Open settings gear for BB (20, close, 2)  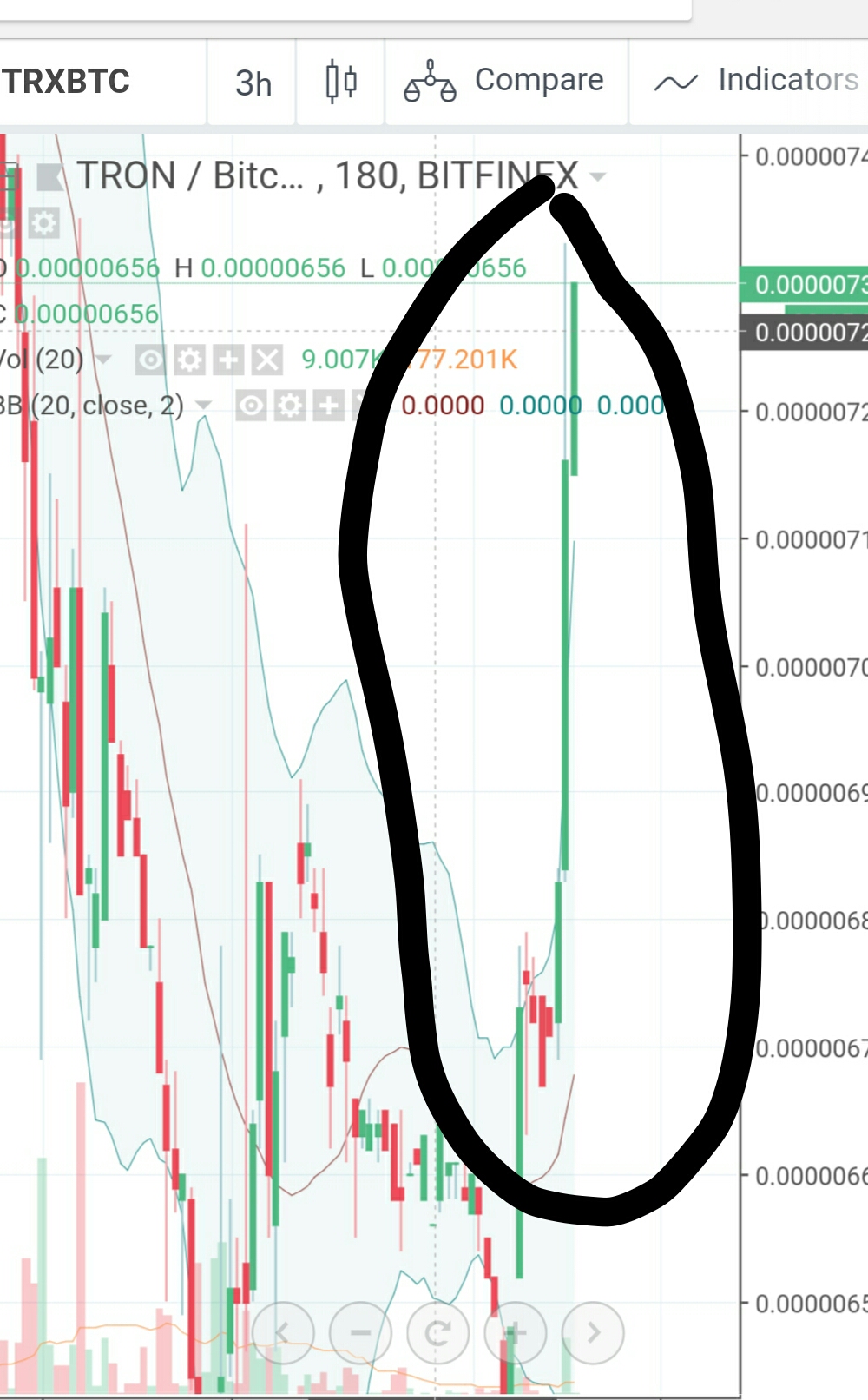[290, 406]
